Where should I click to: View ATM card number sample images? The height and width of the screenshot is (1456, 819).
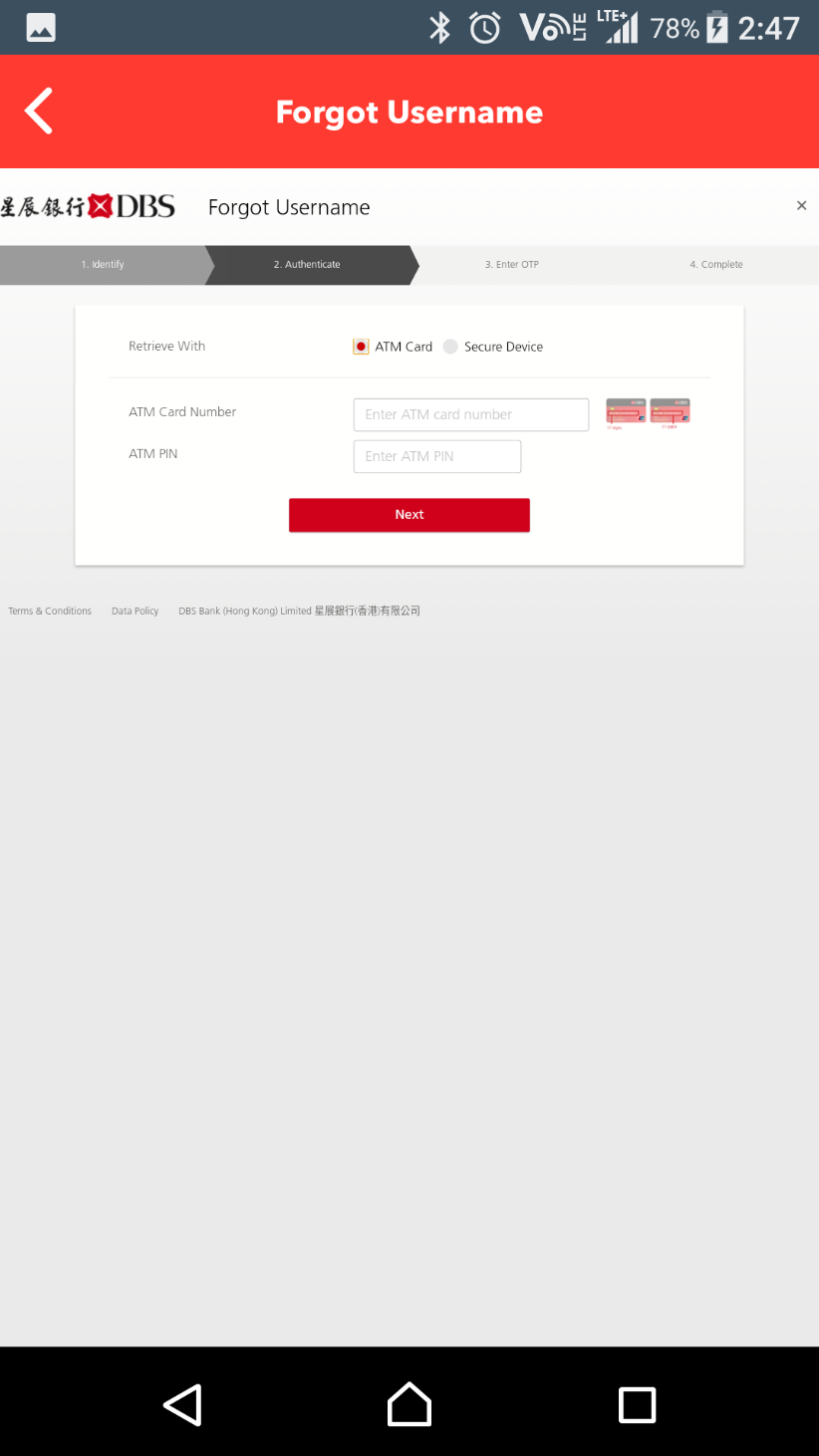(648, 412)
